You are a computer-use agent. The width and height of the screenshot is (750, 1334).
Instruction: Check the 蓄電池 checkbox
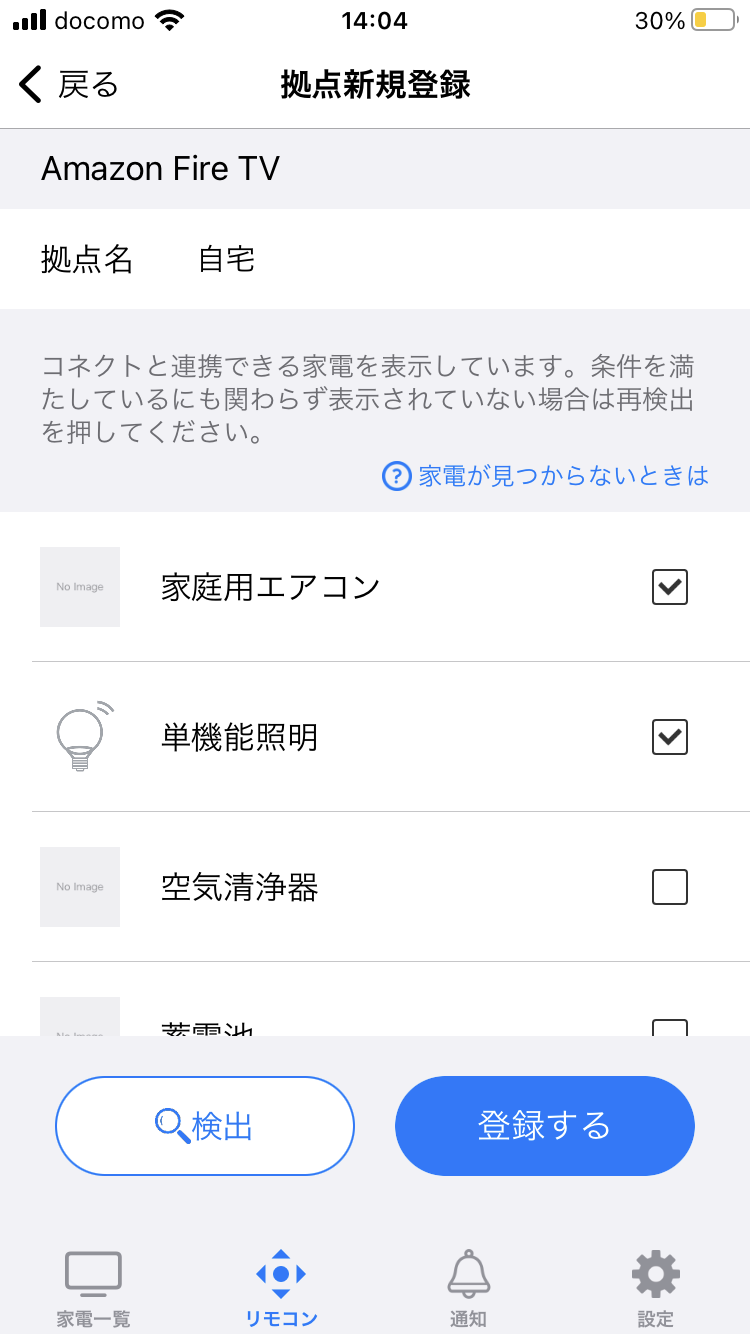coord(669,1030)
